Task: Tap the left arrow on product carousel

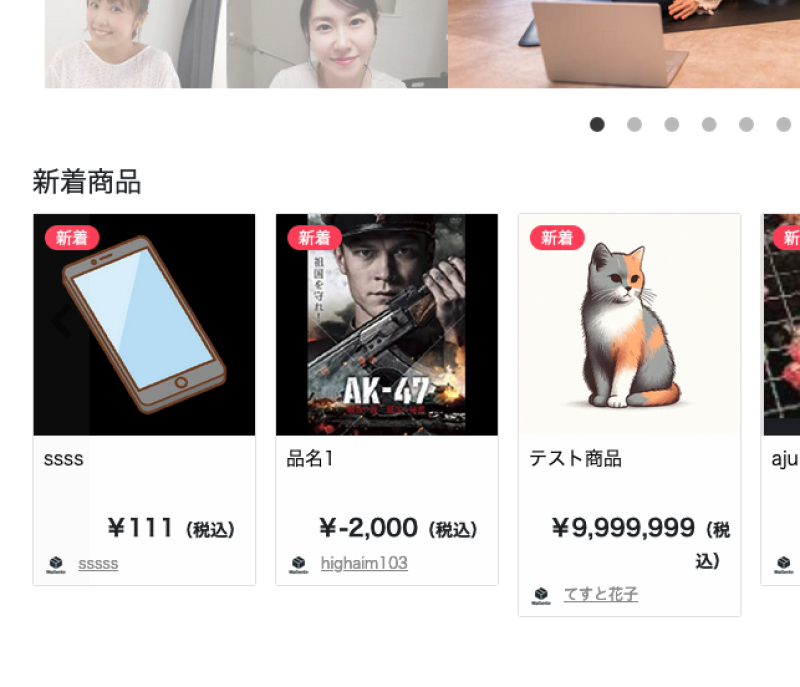Action: tap(62, 322)
